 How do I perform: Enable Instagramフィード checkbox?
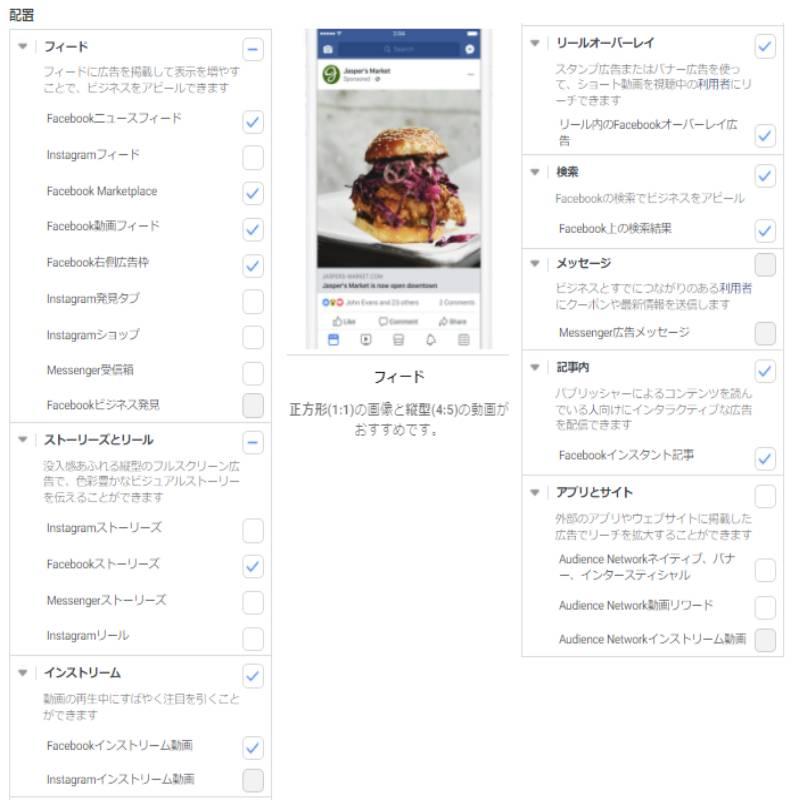coord(253,157)
